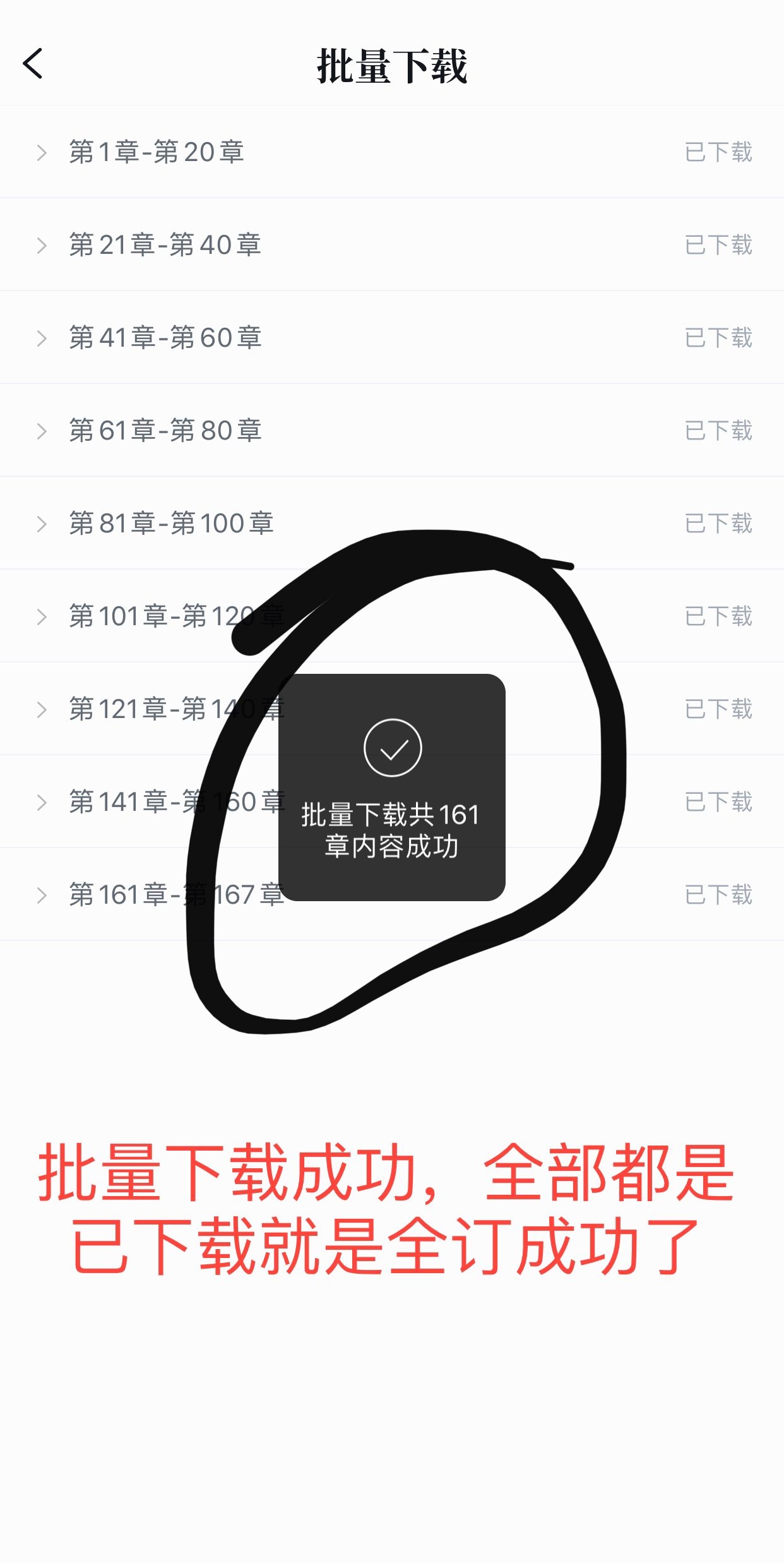The width and height of the screenshot is (784, 1563).
Task: Expand the 第101章-第120章 chapter group
Action: pos(42,616)
